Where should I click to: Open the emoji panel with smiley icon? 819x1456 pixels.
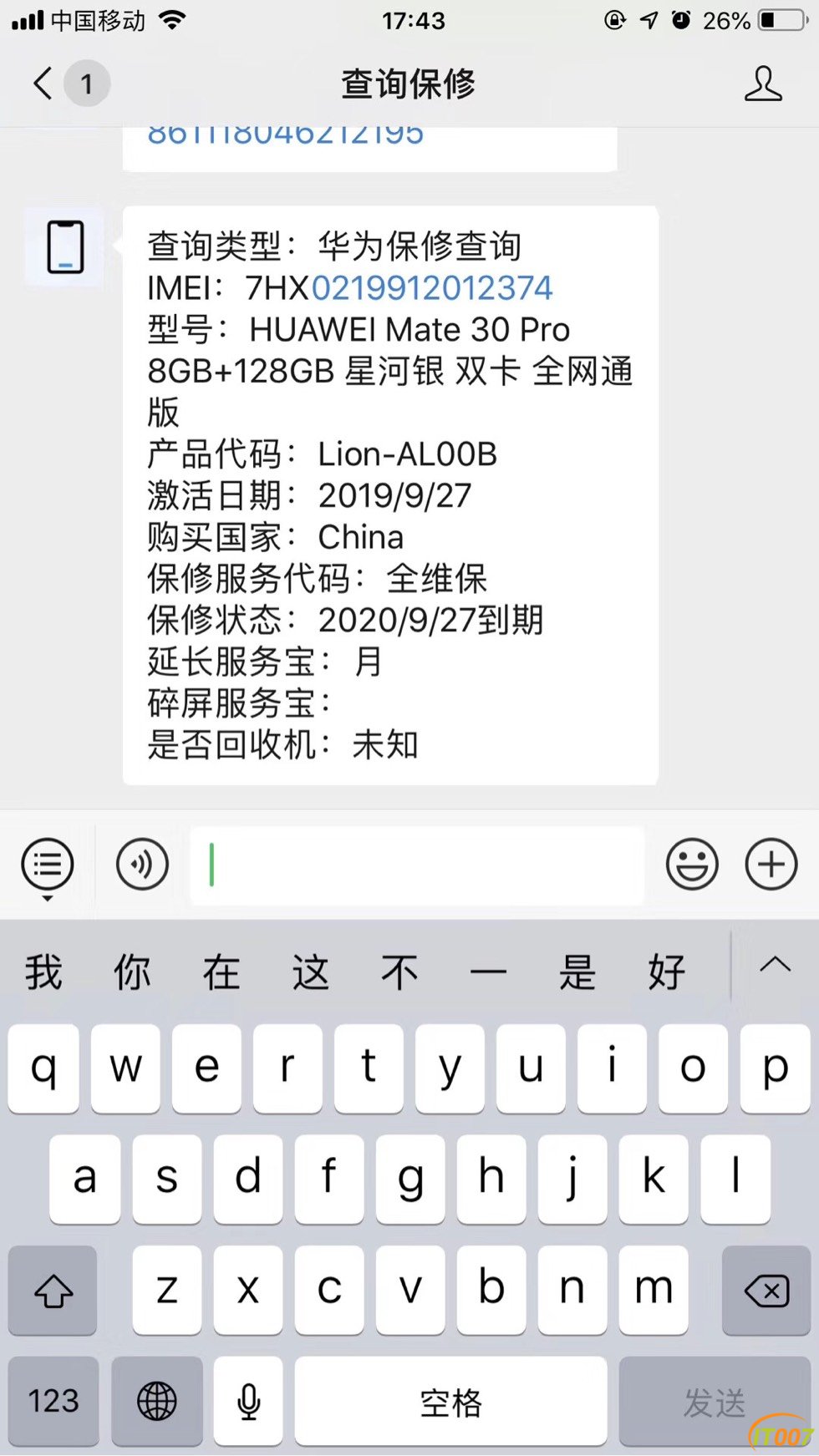coord(692,865)
